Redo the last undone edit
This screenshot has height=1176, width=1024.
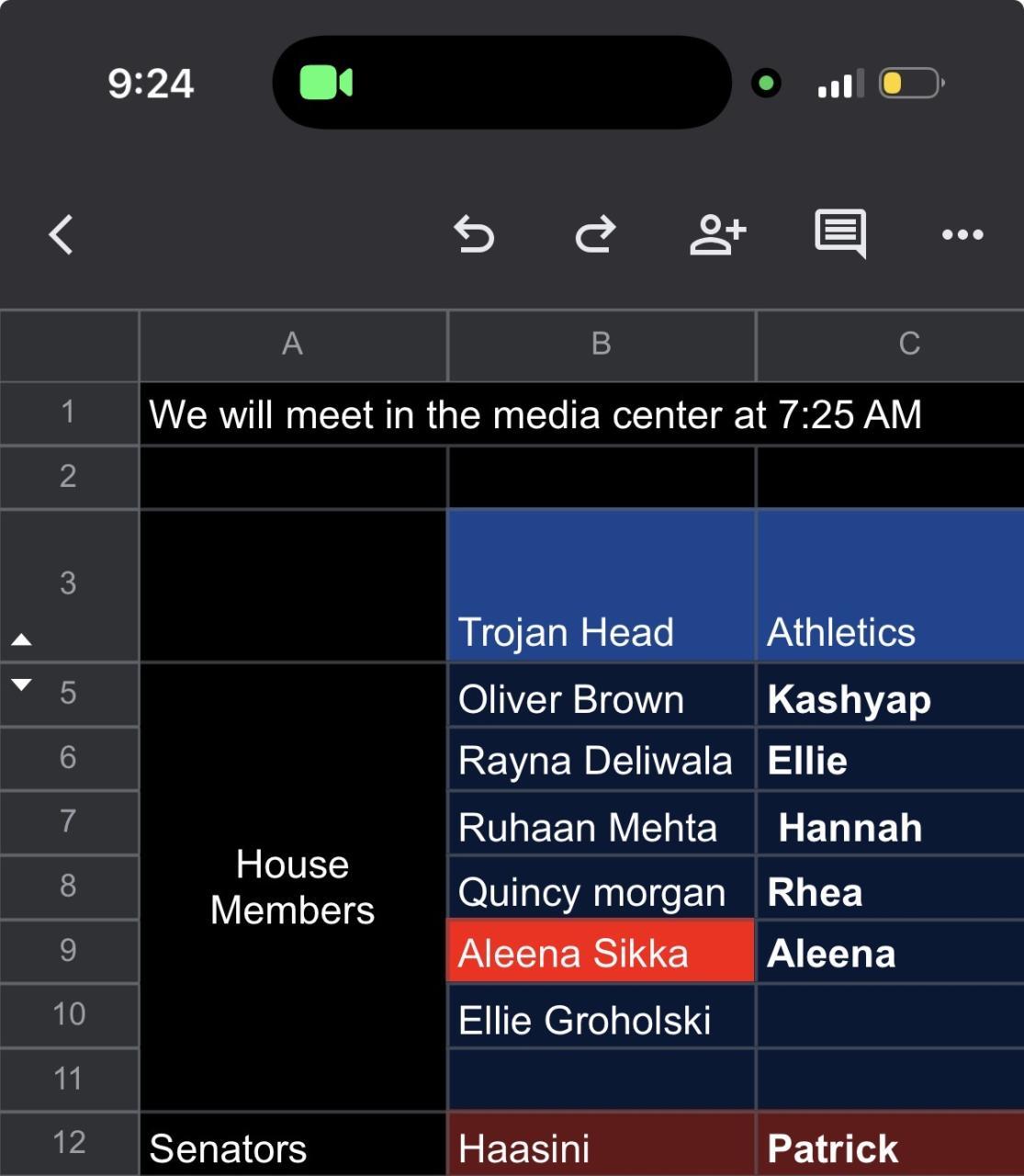[x=595, y=234]
